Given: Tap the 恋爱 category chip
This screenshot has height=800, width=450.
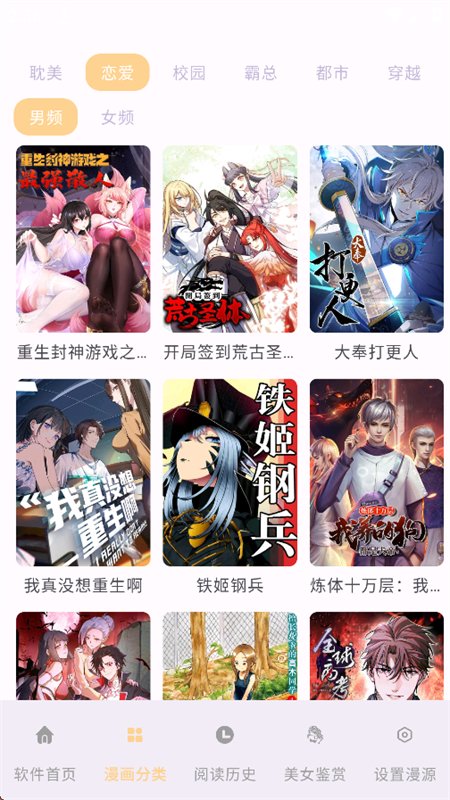Looking at the screenshot, I should click(x=117, y=72).
